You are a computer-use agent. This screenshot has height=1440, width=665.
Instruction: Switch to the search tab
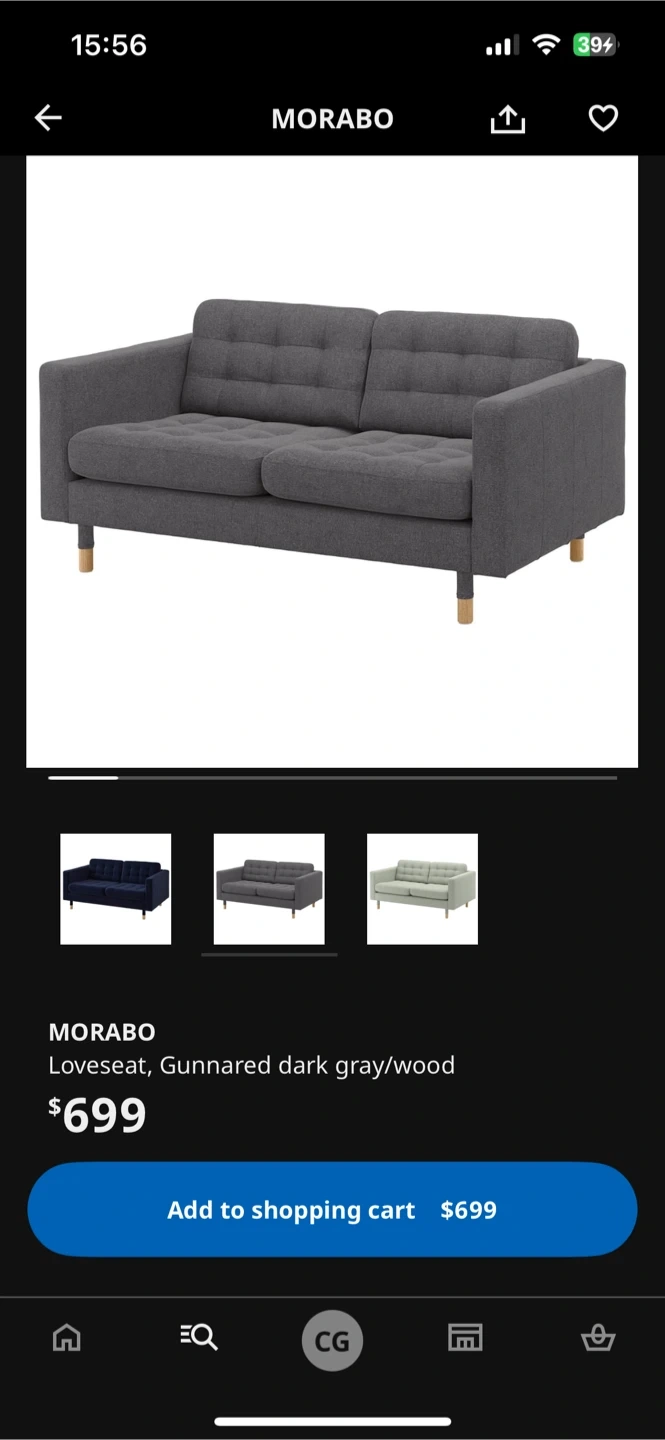[x=199, y=1337]
